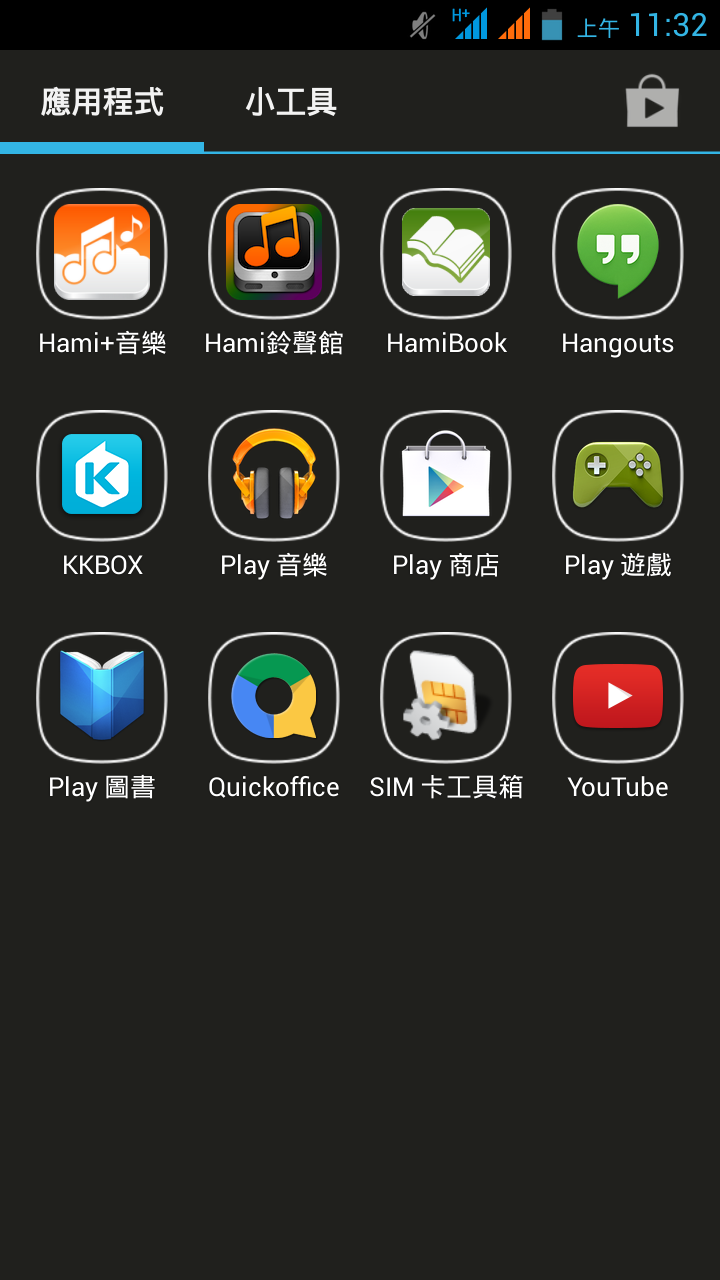Switch to the 小工具 tab
Image resolution: width=720 pixels, height=1280 pixels.
[291, 102]
